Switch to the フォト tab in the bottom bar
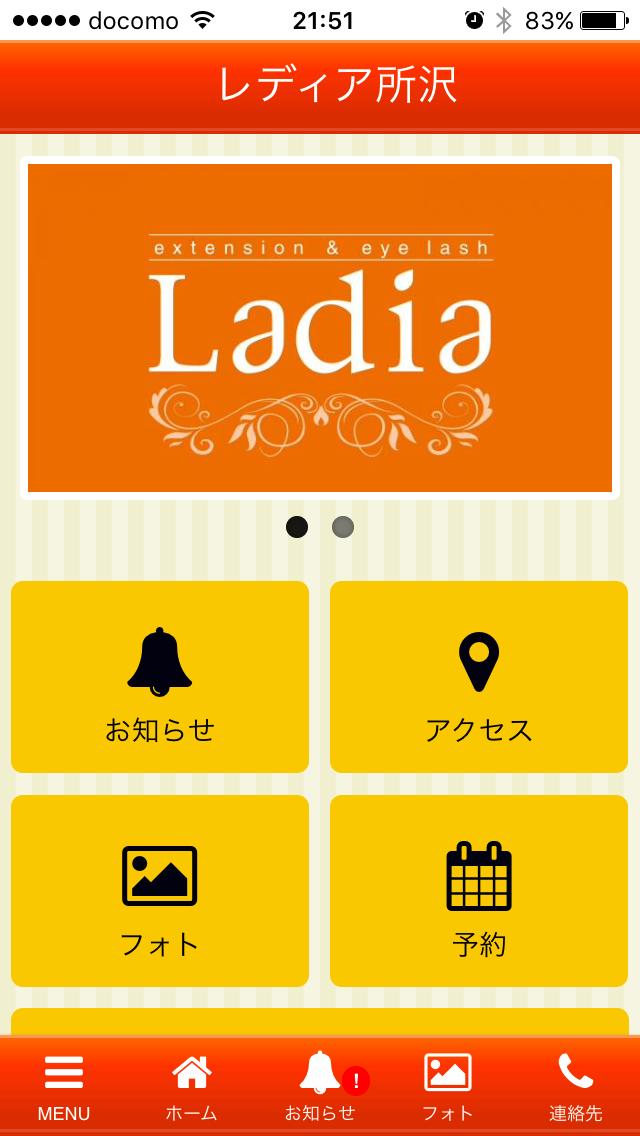This screenshot has height=1136, width=640. point(447,1087)
